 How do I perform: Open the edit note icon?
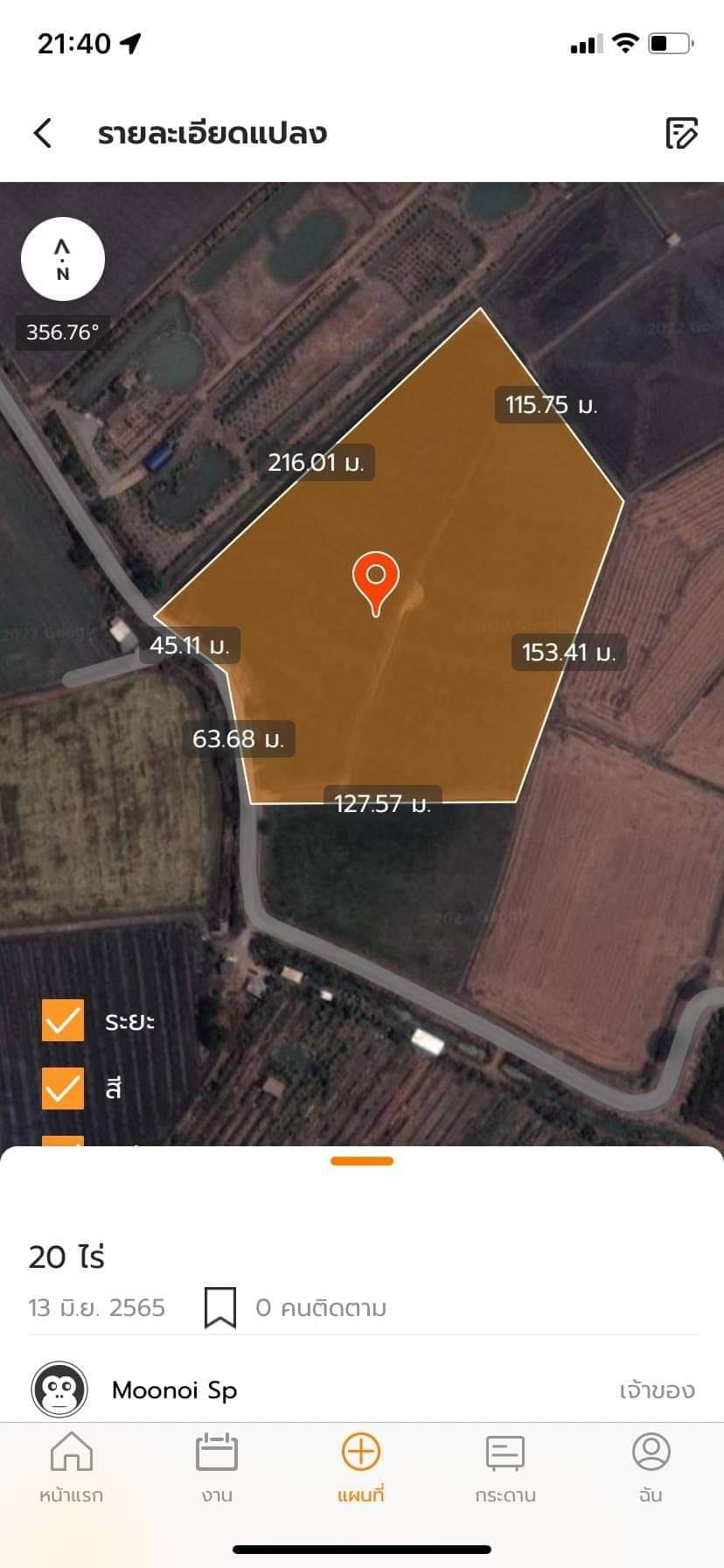click(681, 133)
